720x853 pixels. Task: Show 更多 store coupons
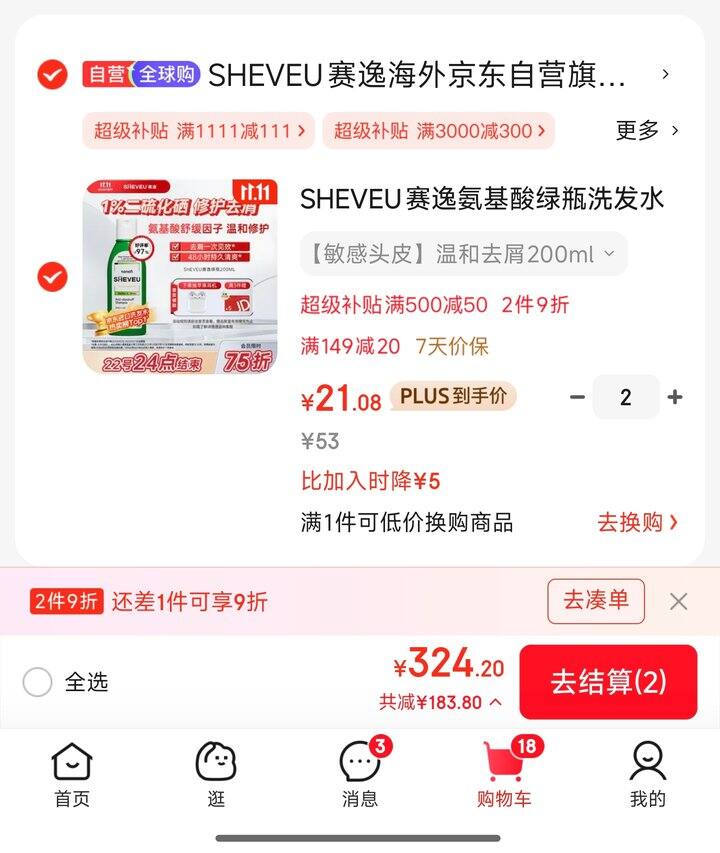[647, 130]
